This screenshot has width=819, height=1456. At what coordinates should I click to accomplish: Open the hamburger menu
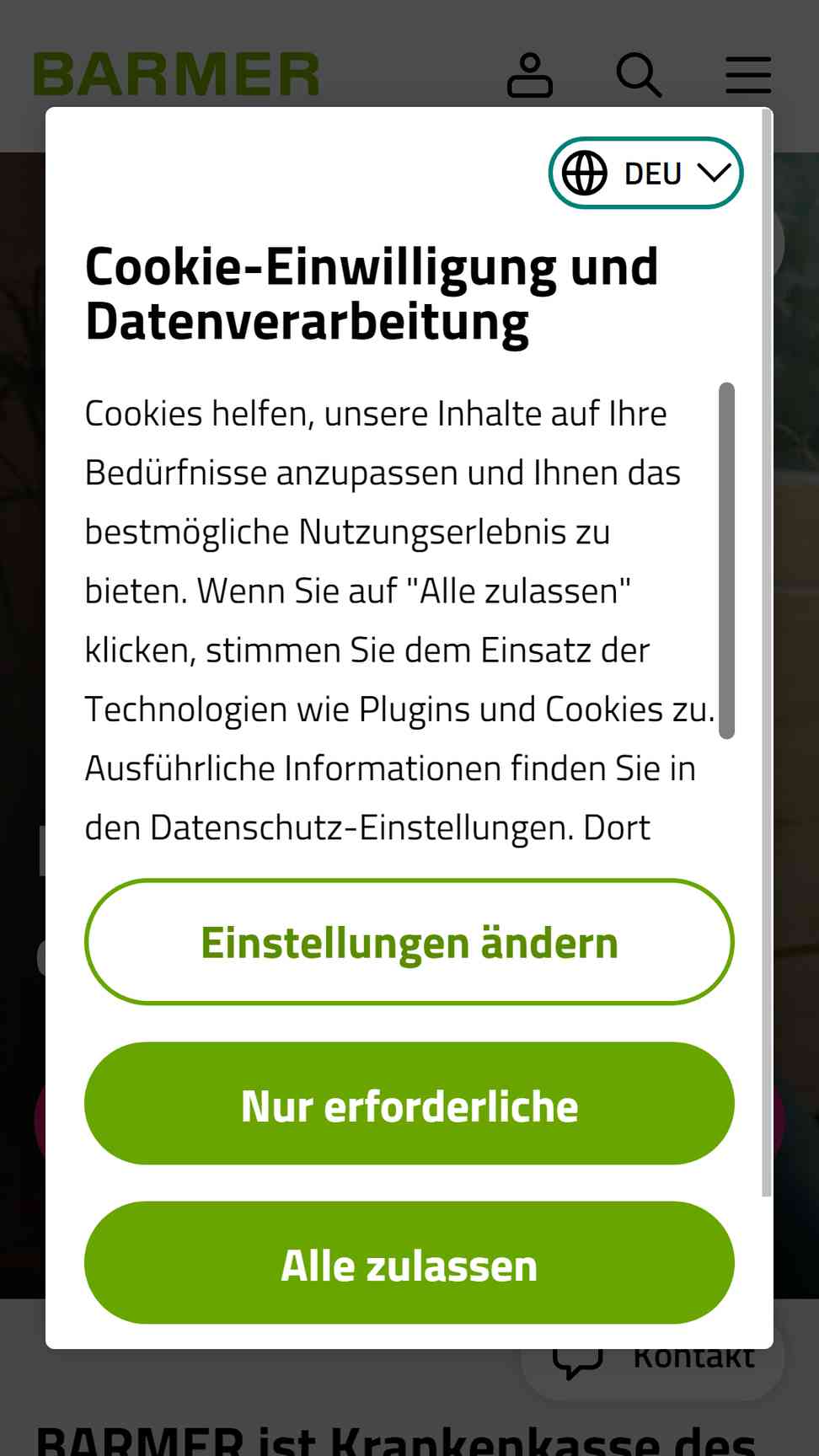(748, 75)
